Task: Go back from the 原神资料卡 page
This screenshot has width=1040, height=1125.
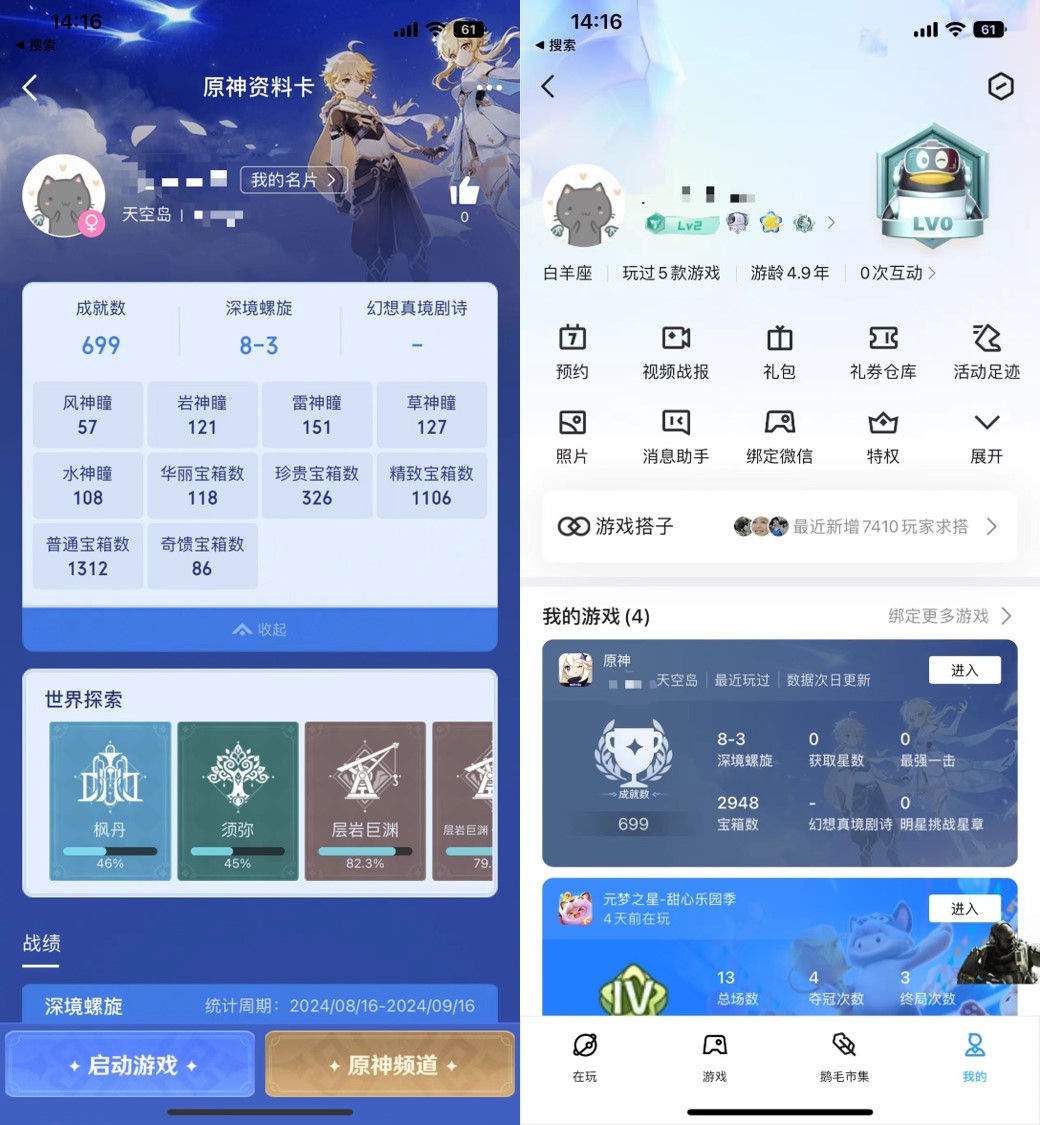Action: click(x=30, y=88)
